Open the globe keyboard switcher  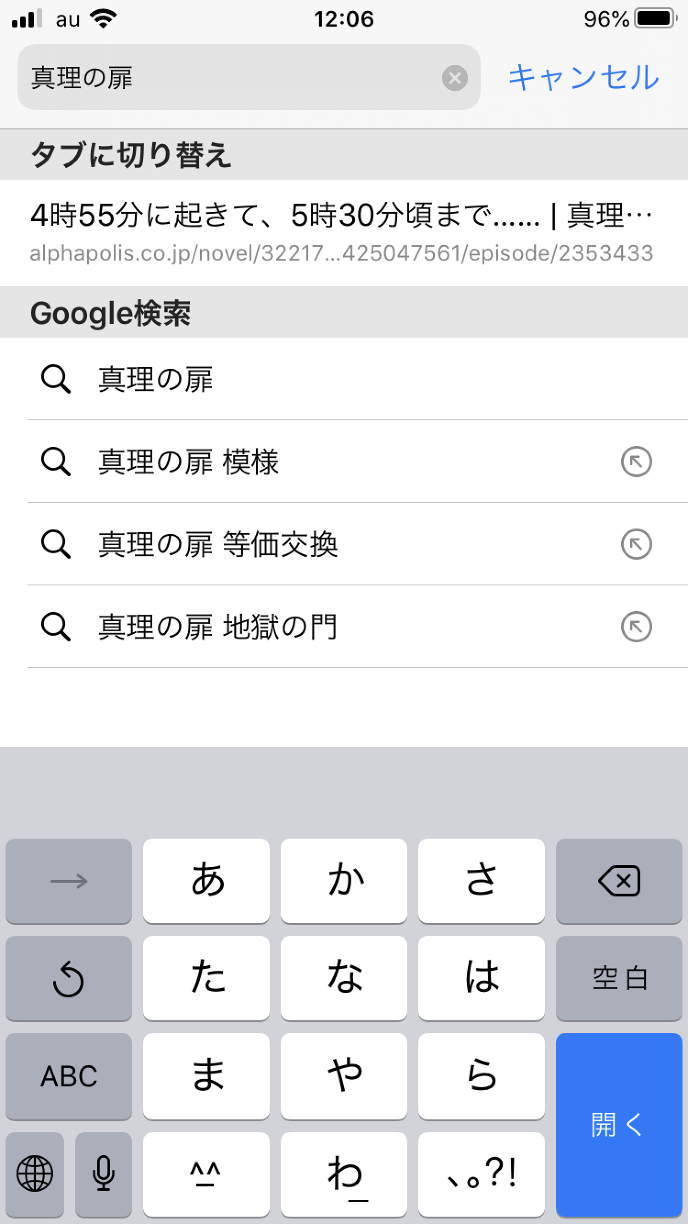35,1173
